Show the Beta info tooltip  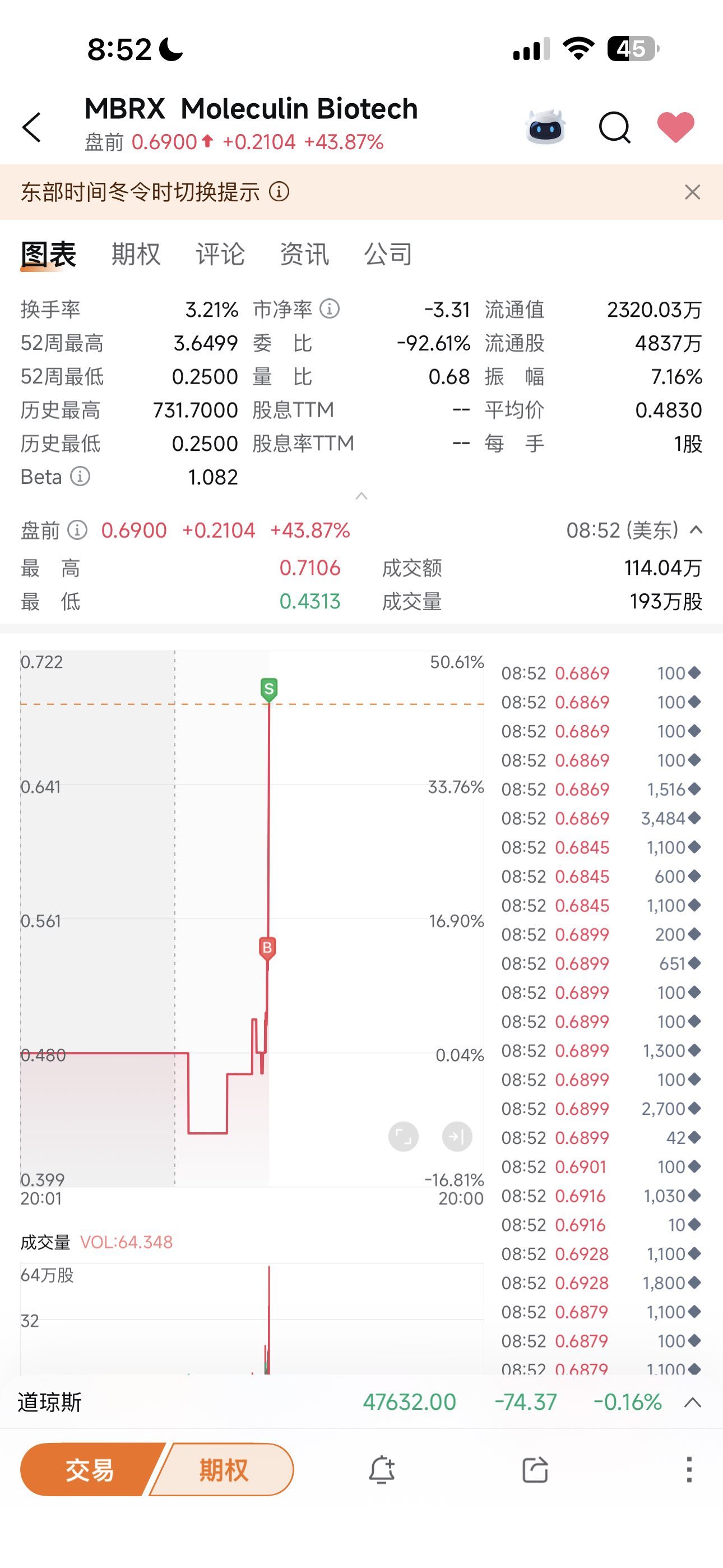click(80, 476)
